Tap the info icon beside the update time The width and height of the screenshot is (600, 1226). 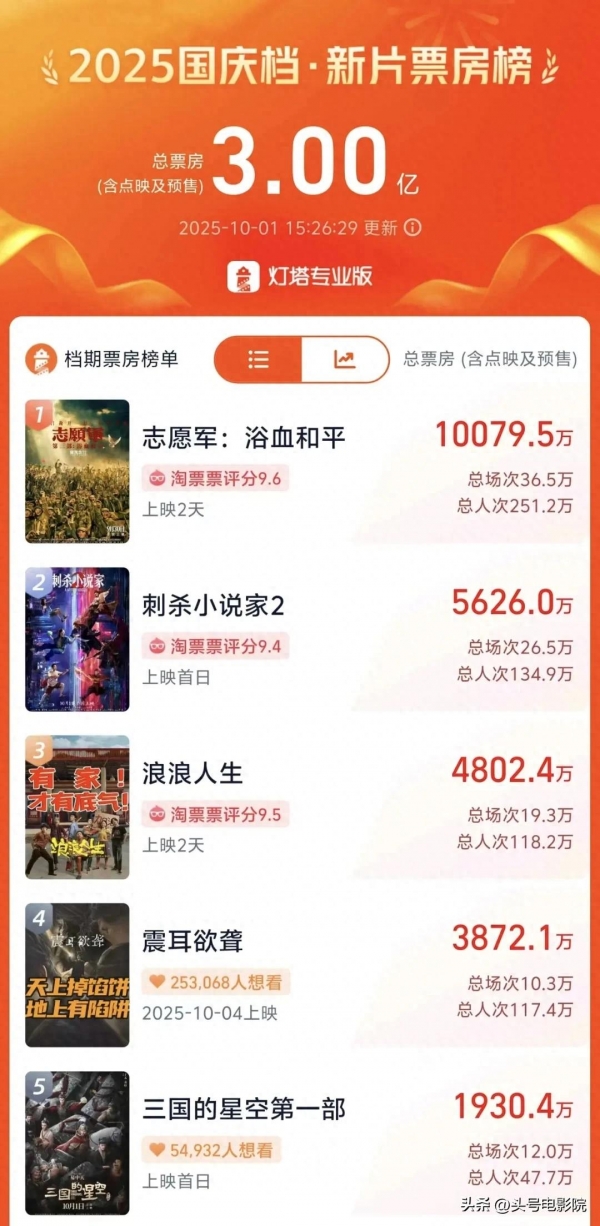tap(412, 228)
